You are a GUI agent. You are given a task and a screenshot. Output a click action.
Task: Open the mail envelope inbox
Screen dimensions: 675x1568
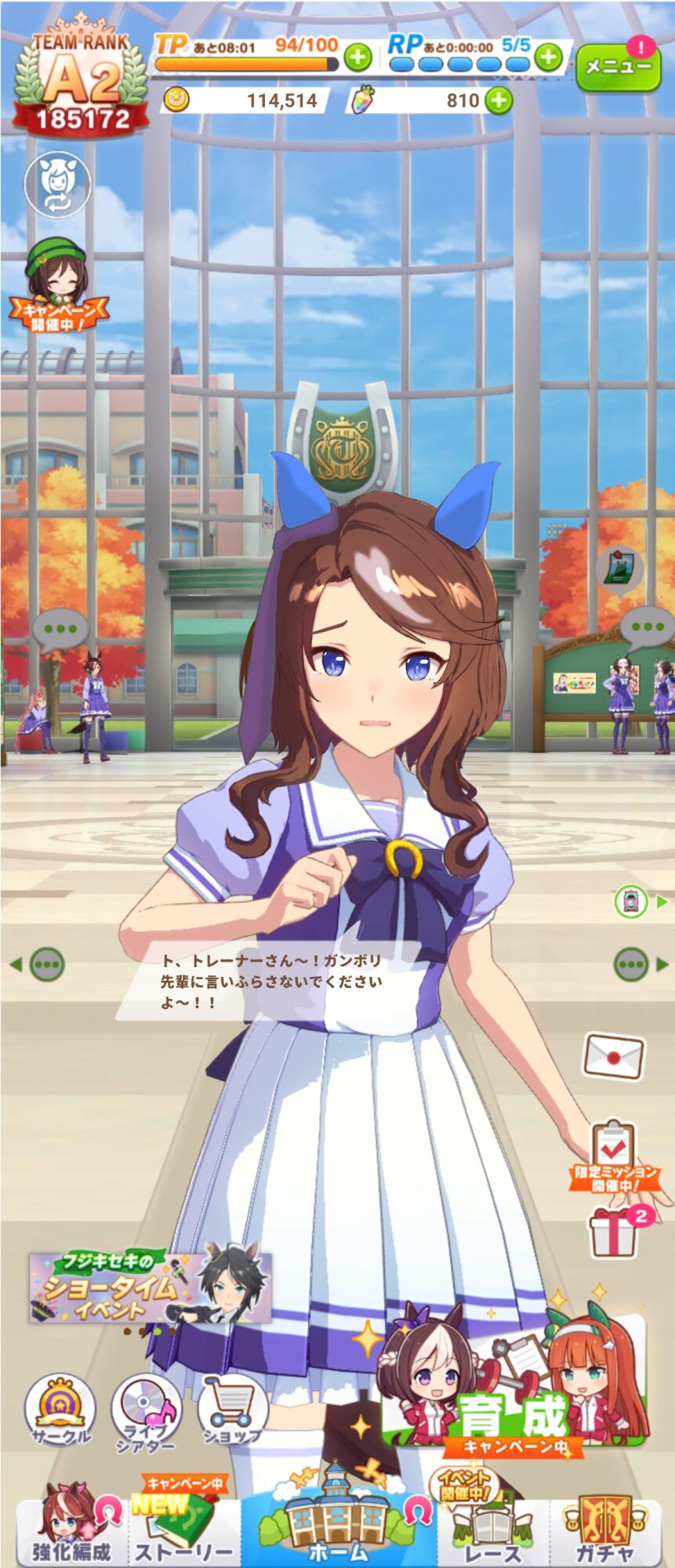click(x=614, y=1057)
